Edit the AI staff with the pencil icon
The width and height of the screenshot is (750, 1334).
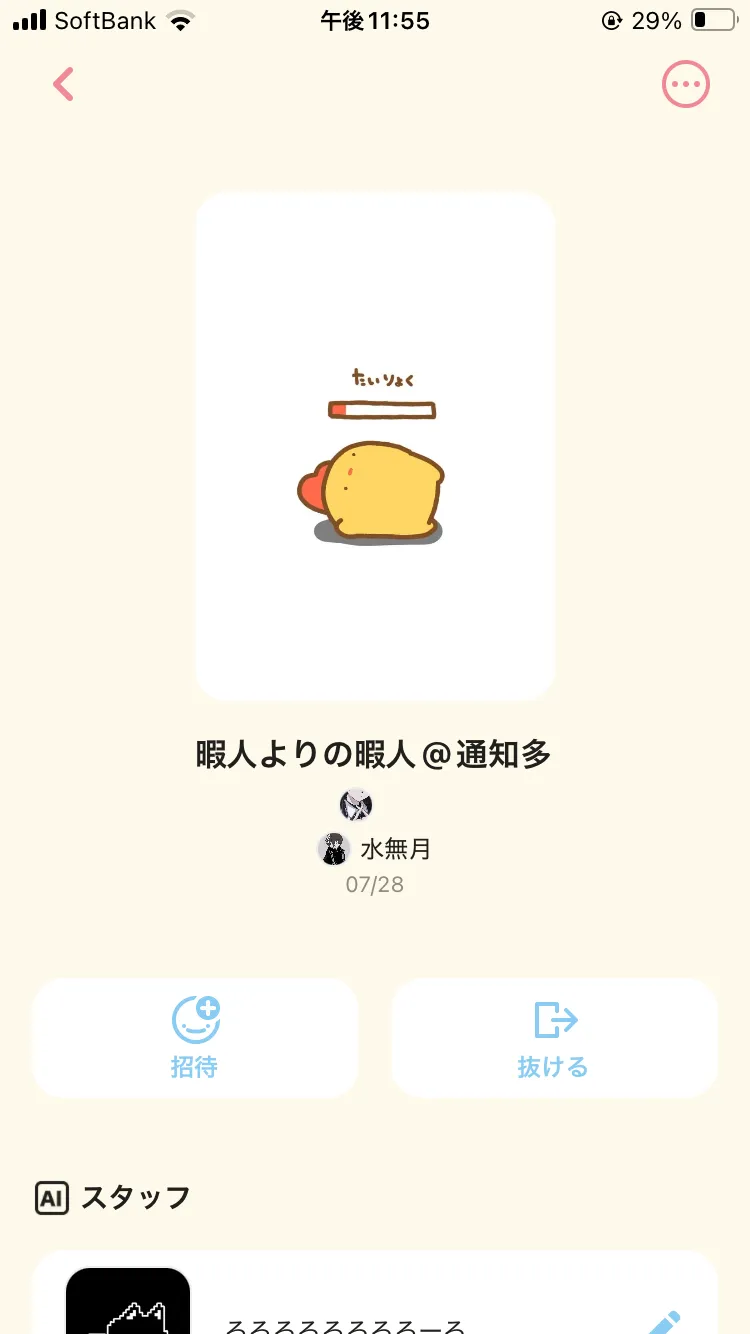coord(662,1320)
